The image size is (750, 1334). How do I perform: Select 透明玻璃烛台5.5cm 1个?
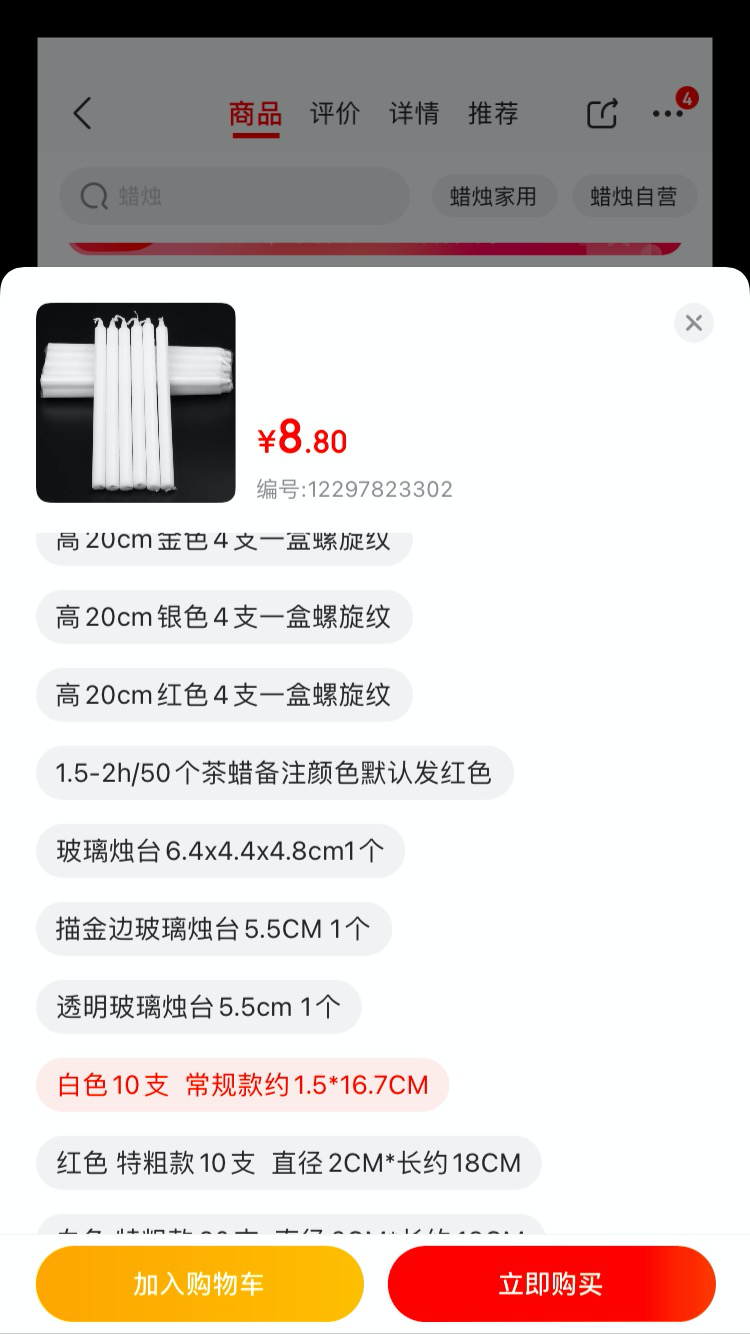(198, 1007)
